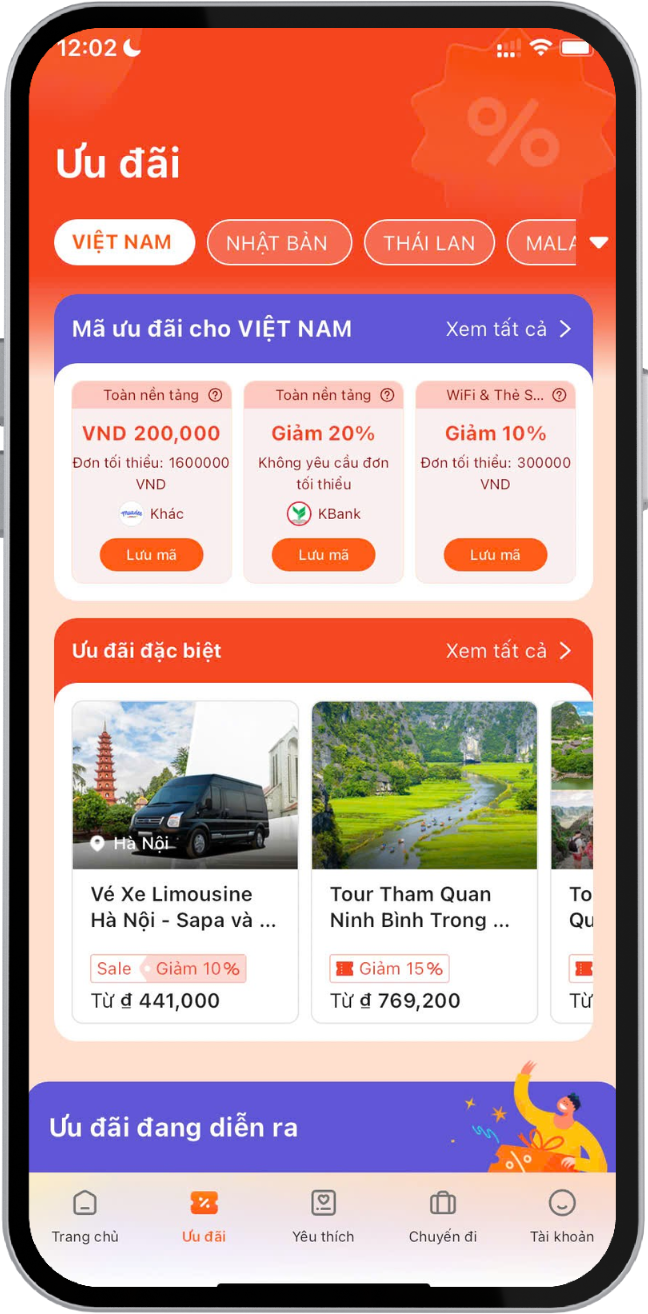Open the Chuyến đi tab
The image size is (648, 1314).
(442, 1216)
